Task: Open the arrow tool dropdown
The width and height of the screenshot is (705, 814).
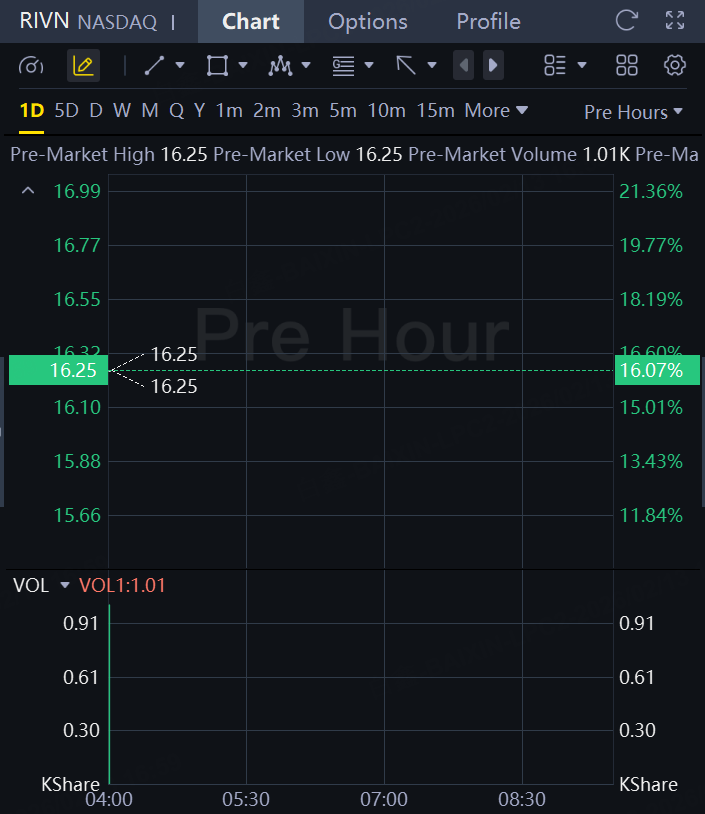Action: 432,66
